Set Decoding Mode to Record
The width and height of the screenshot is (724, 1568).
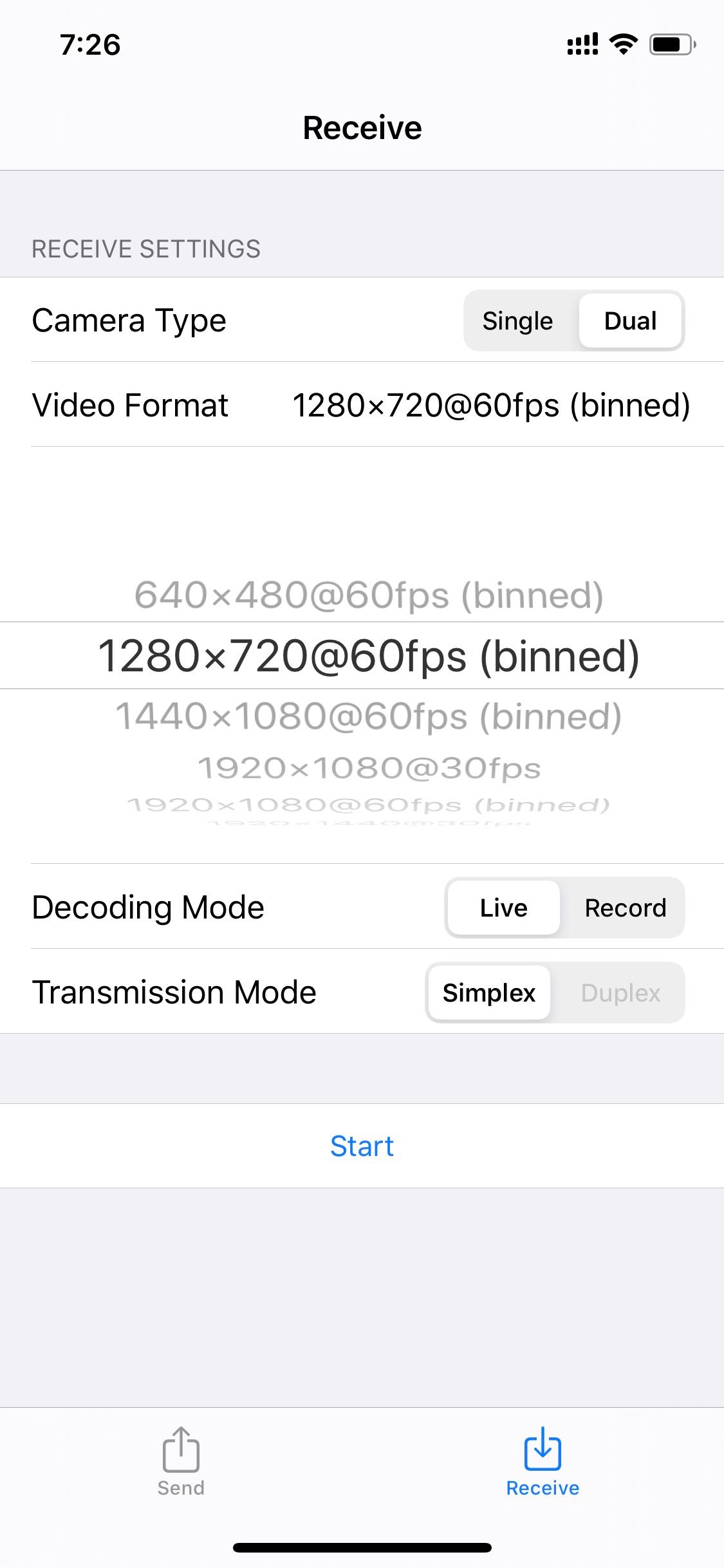point(624,908)
